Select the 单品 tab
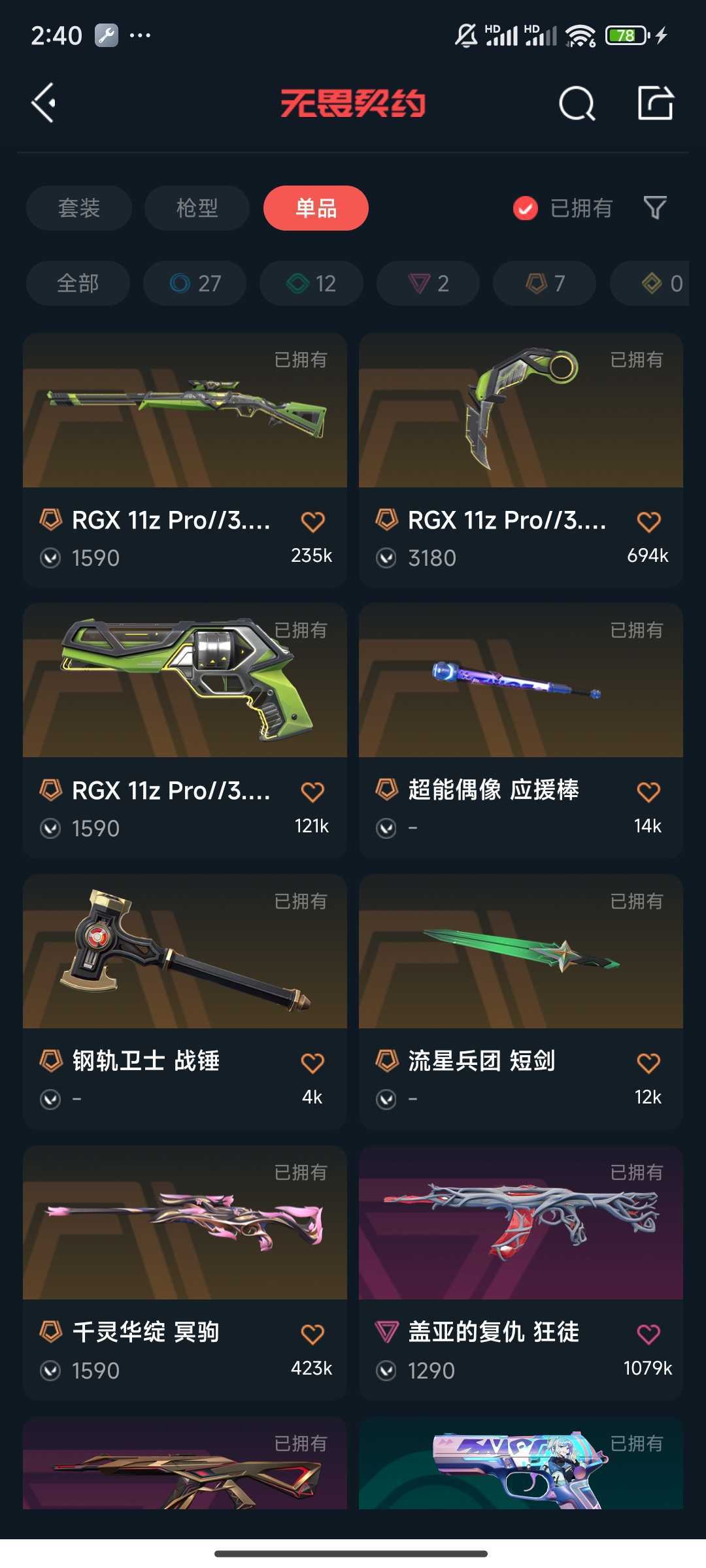 tap(316, 208)
